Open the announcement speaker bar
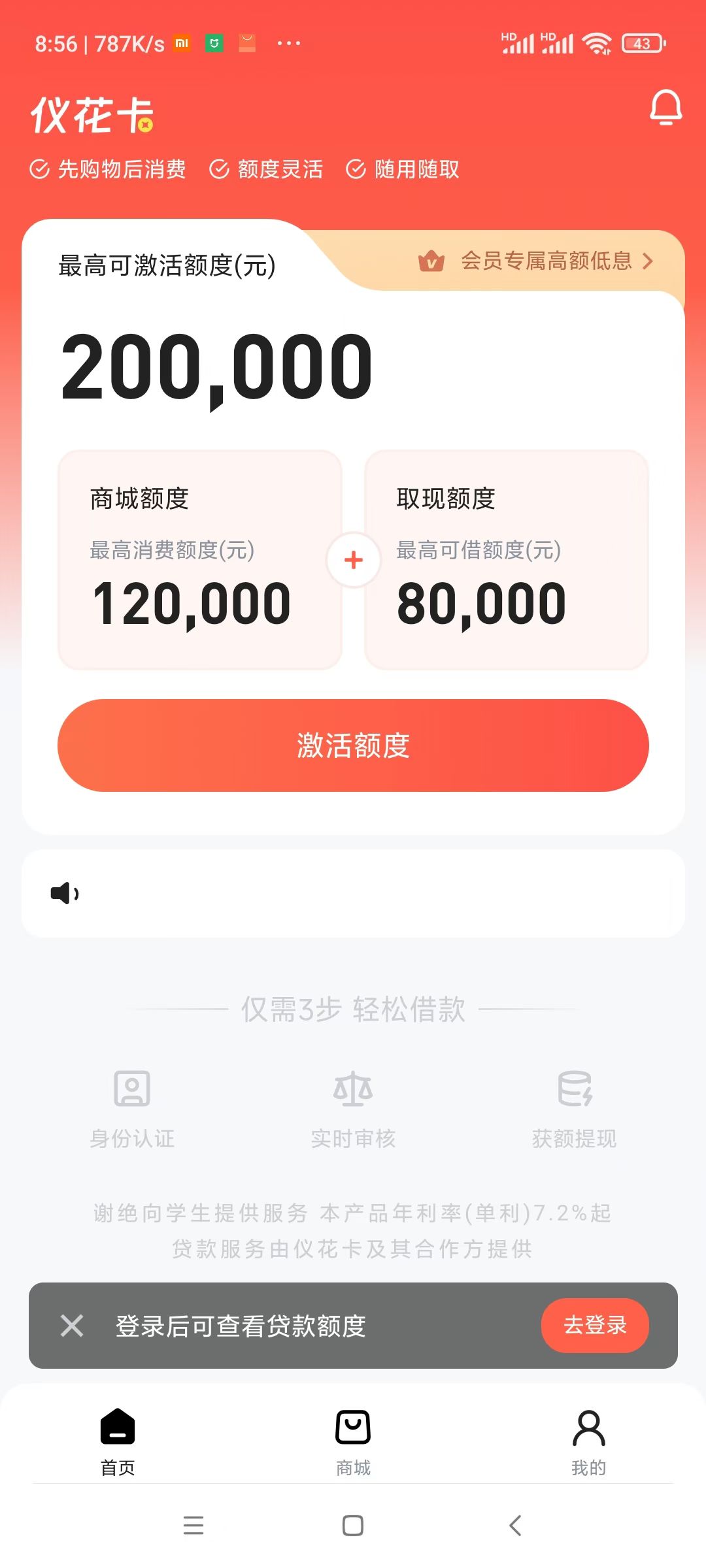Image resolution: width=706 pixels, height=1568 pixels. click(x=353, y=893)
